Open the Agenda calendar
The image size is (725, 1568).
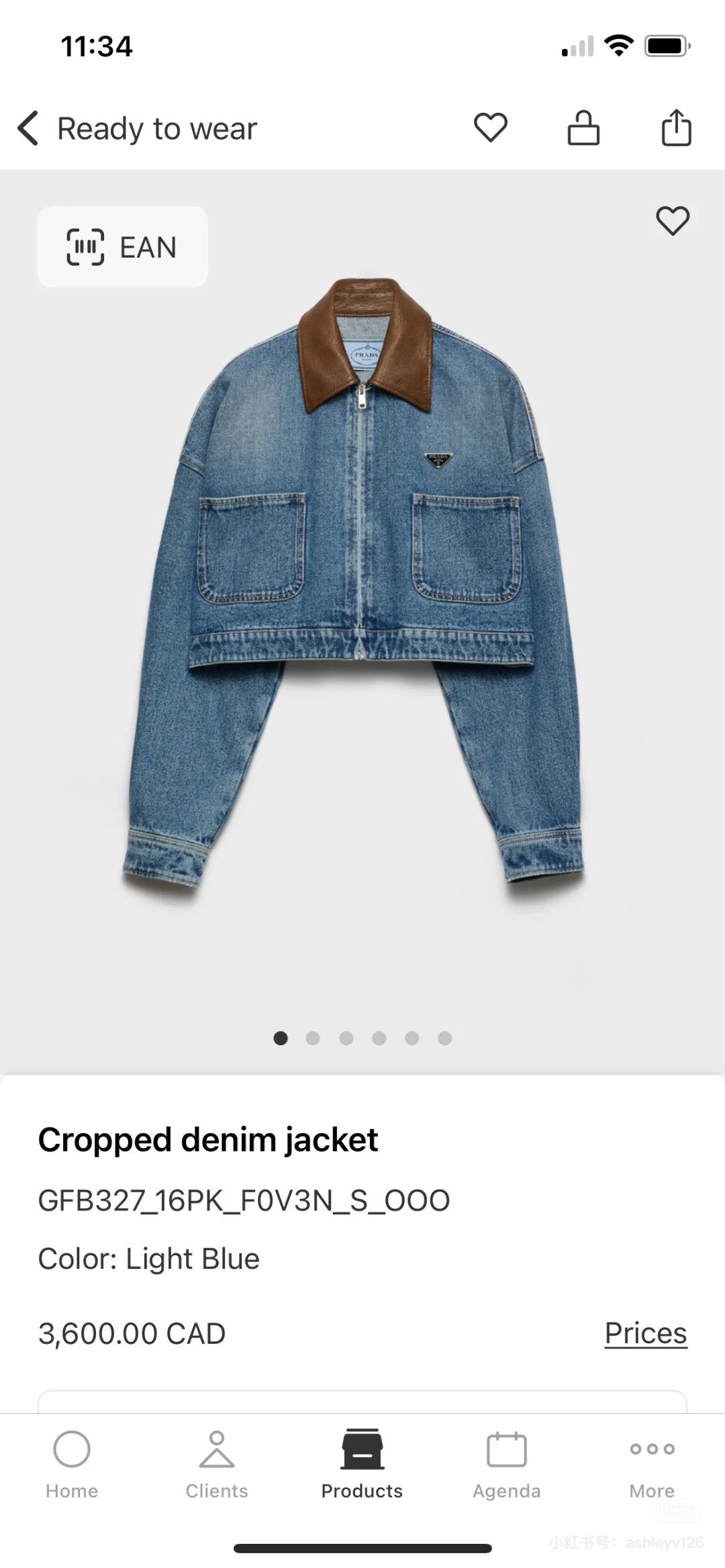click(x=507, y=1466)
